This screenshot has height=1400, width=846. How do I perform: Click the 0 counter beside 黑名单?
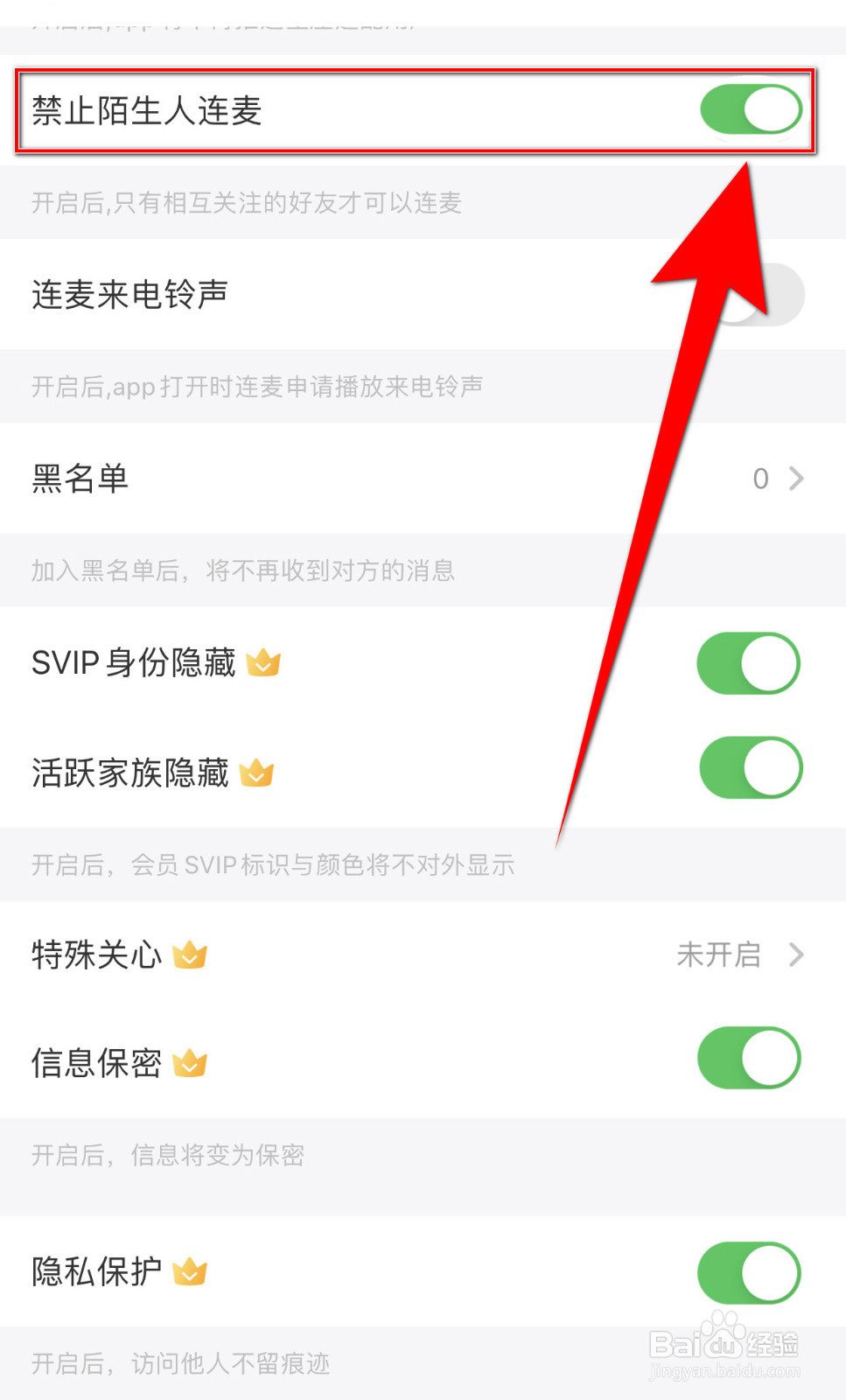tap(760, 479)
